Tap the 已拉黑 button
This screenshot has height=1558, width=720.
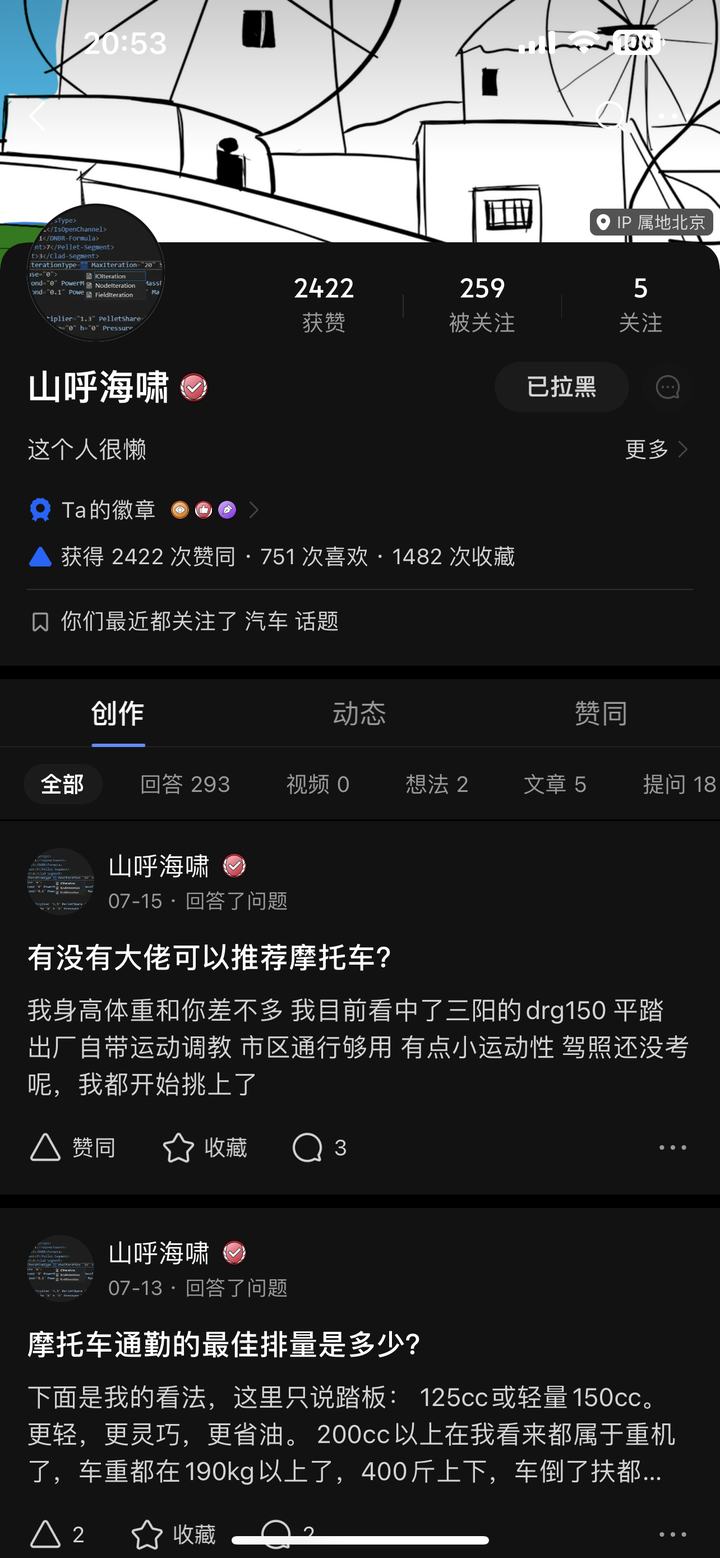[x=561, y=387]
